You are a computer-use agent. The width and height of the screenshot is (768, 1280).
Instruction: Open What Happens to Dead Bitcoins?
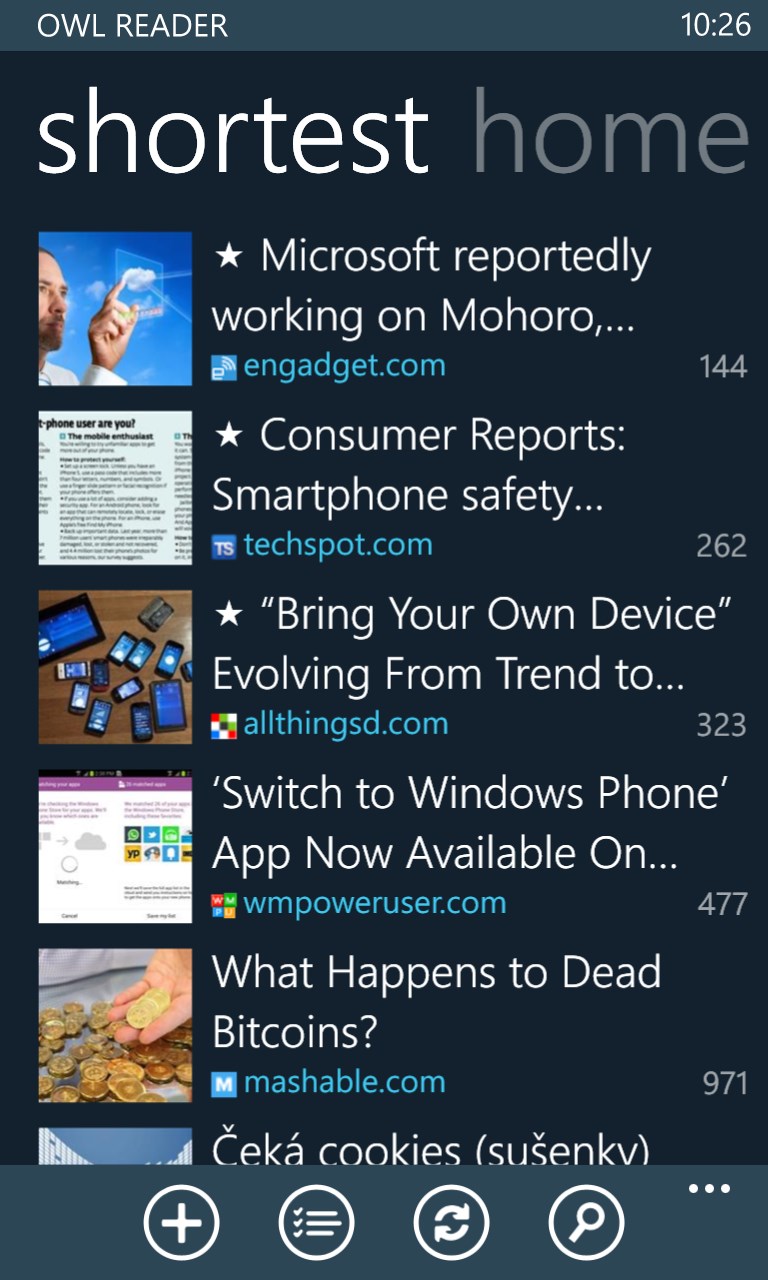click(x=436, y=1002)
